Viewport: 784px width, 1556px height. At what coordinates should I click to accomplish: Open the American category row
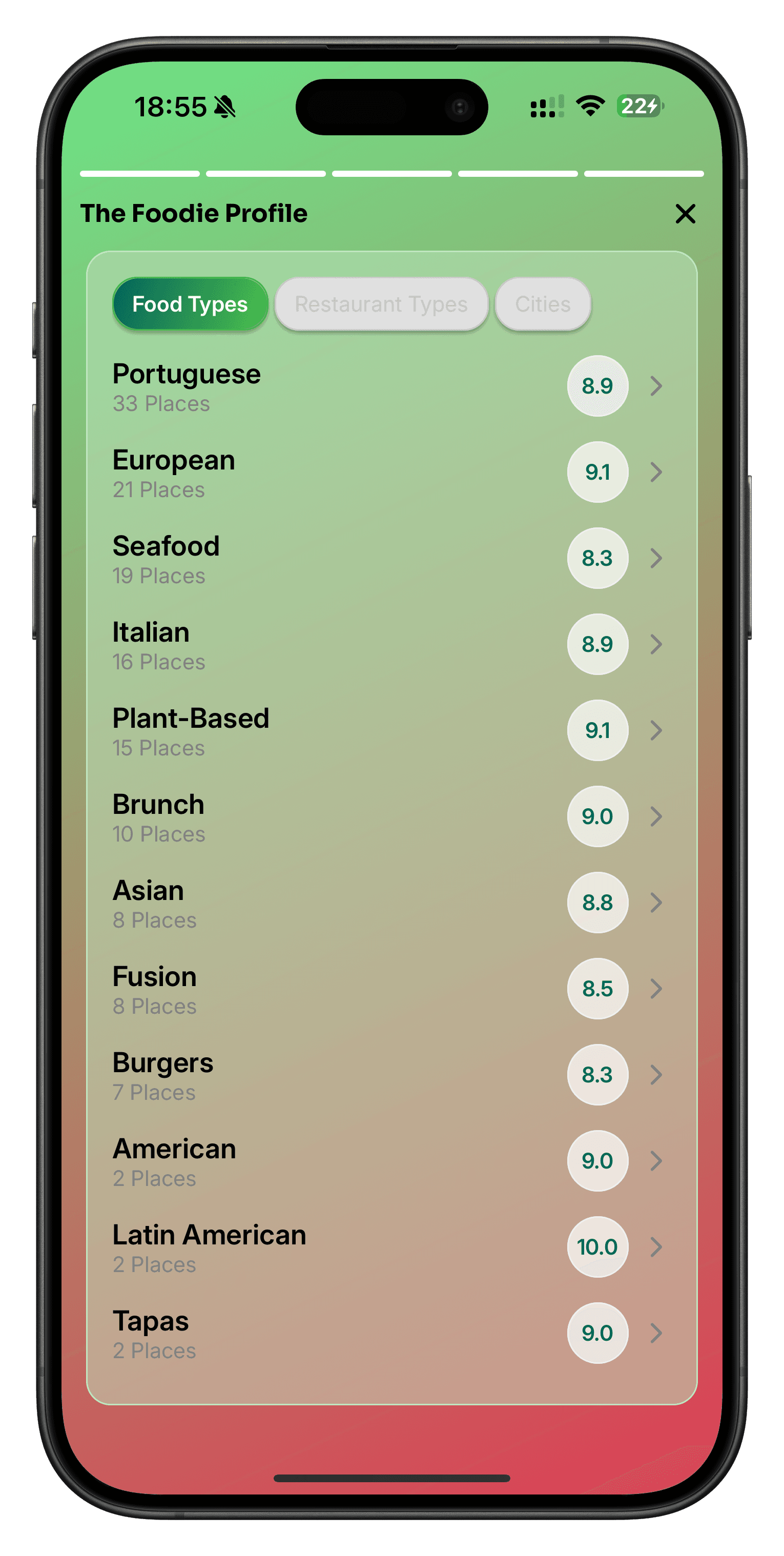386,1161
